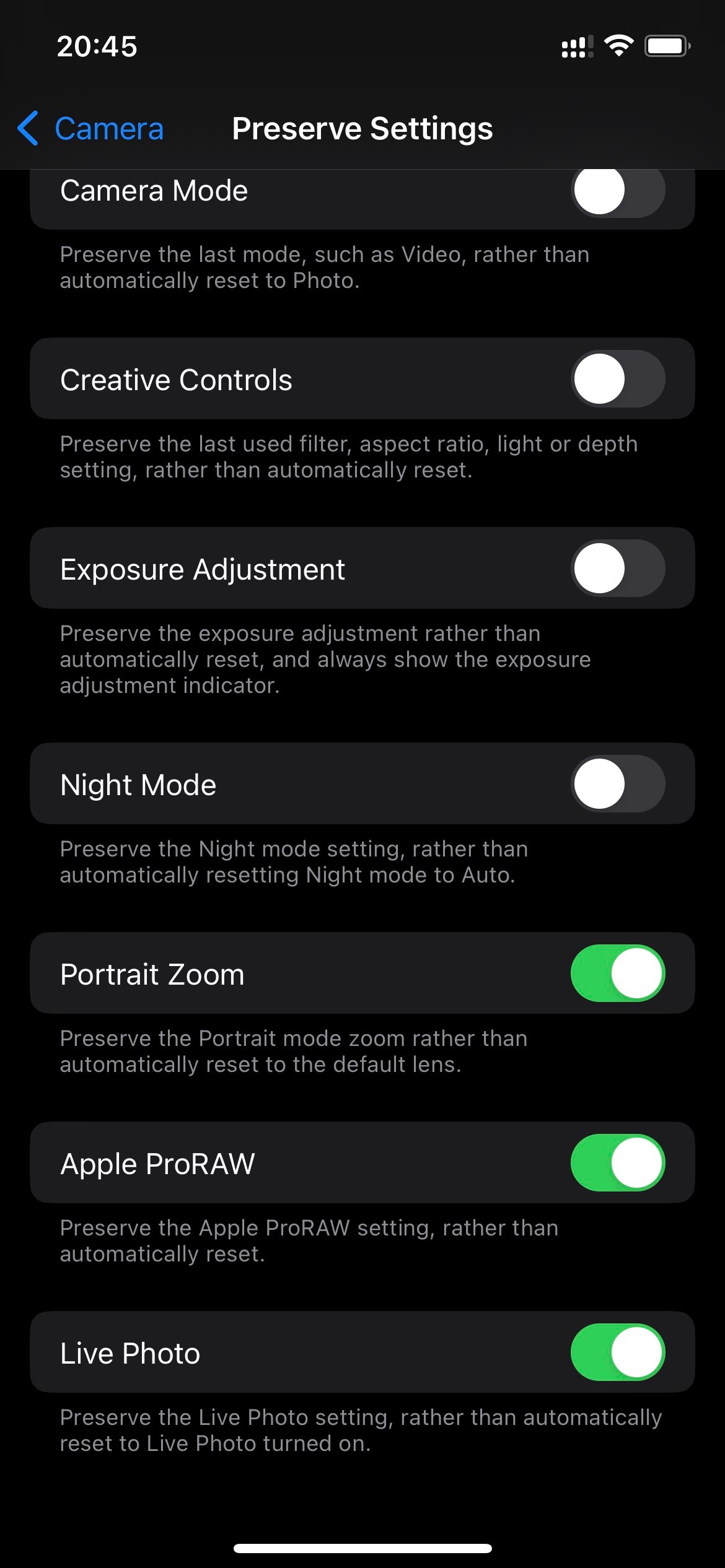Viewport: 725px width, 1568px height.
Task: Switch off the Live Photo toggle
Action: coord(618,1352)
